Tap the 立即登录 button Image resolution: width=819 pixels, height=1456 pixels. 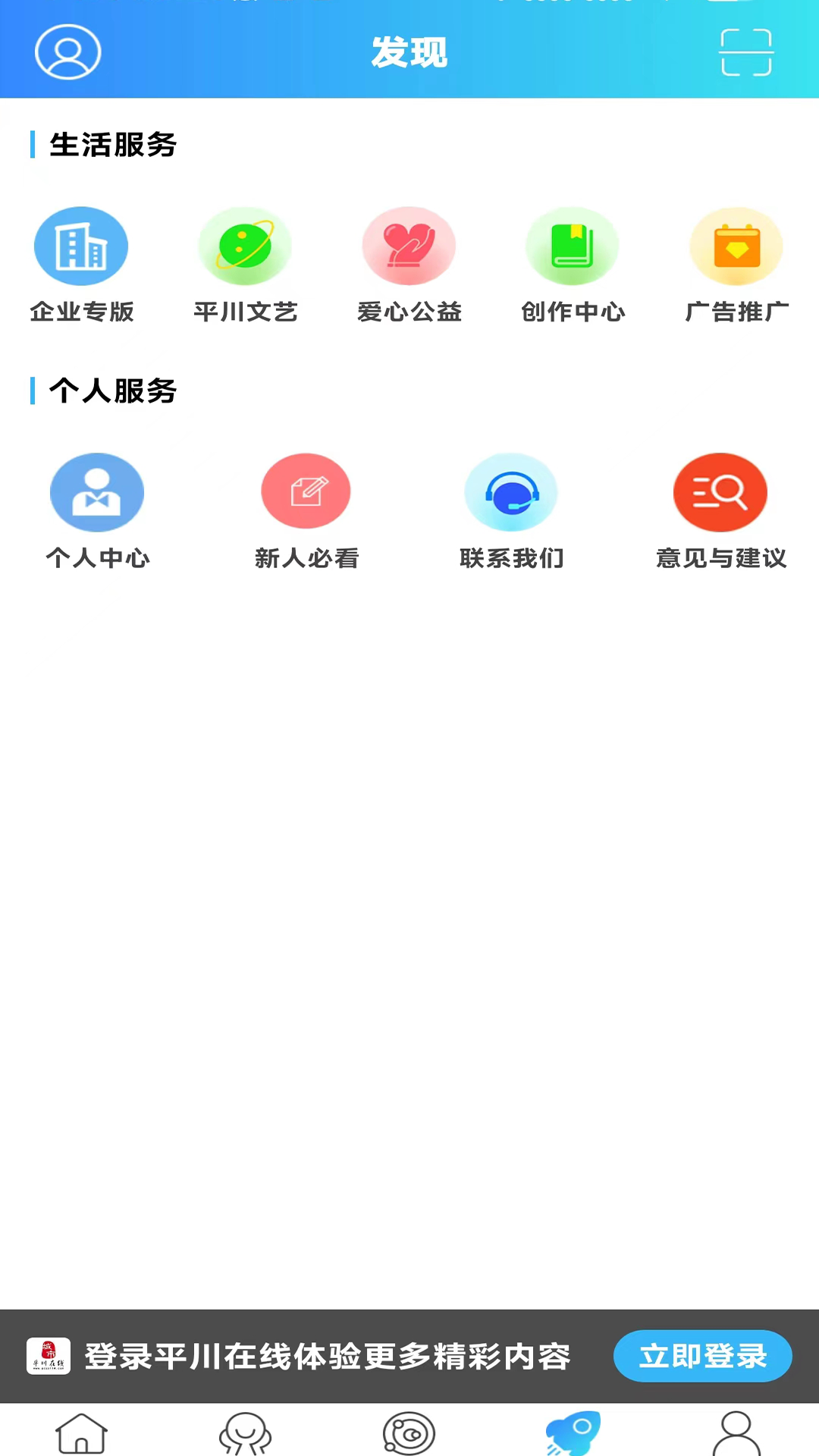coord(702,1356)
